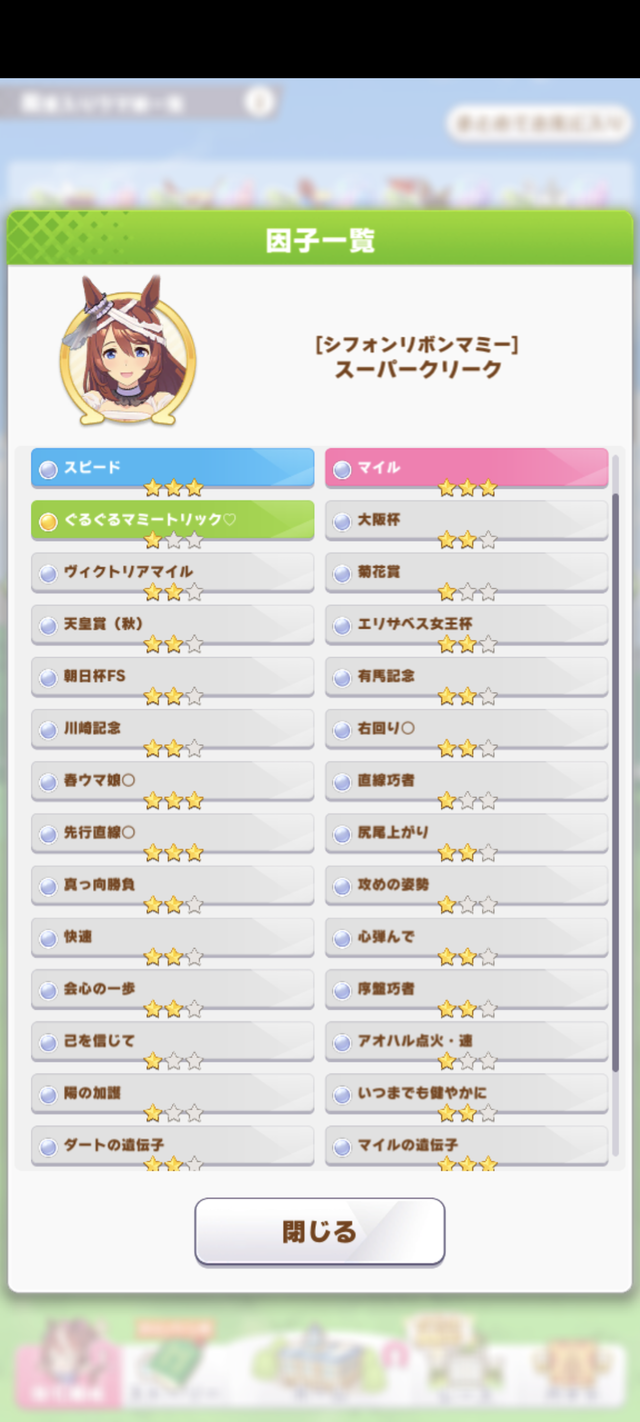Select the アオハル点火・速 factor
The width and height of the screenshot is (640, 1422).
[466, 1040]
